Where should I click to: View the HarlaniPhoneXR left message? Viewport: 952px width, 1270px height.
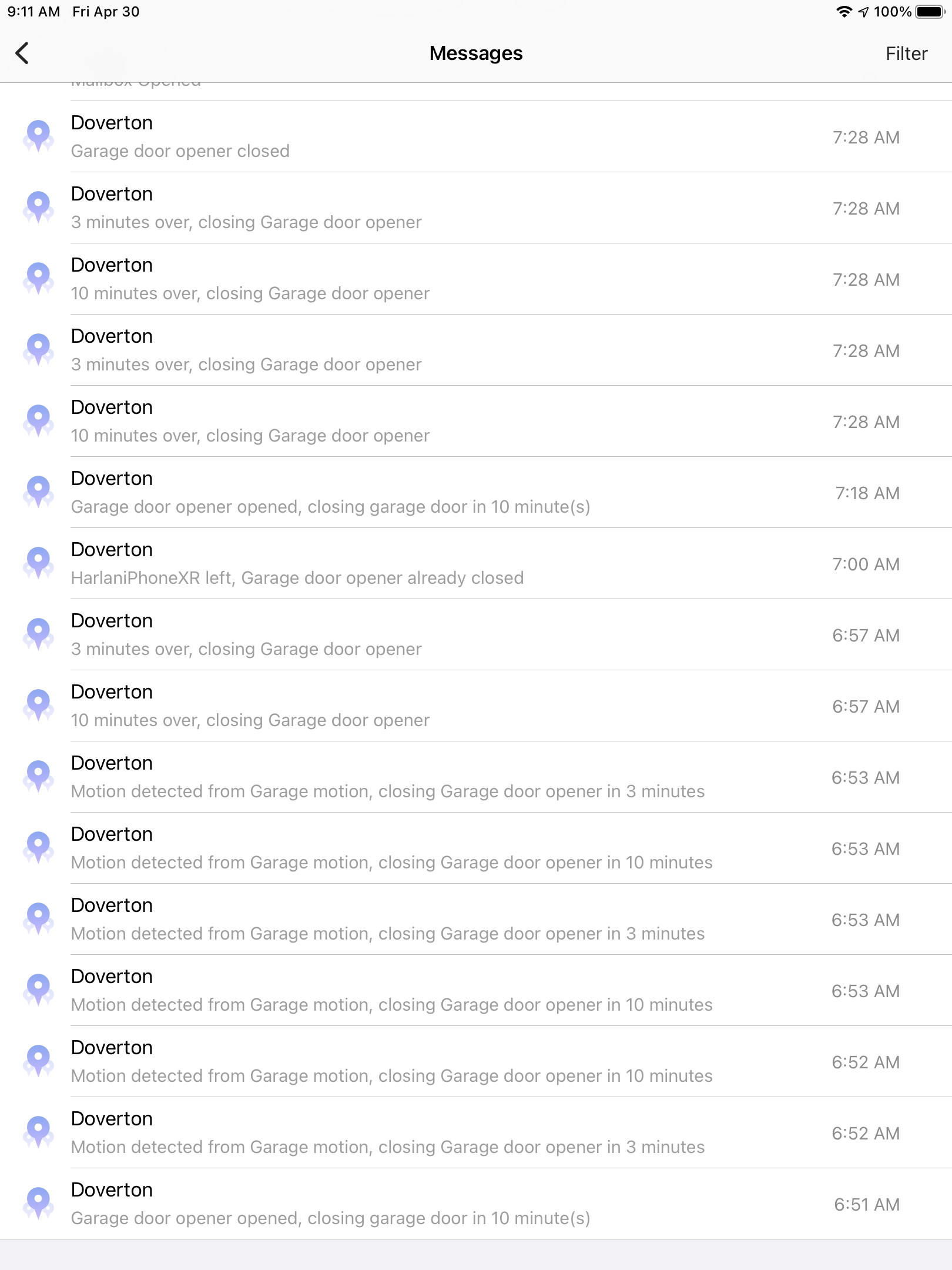[x=476, y=564]
